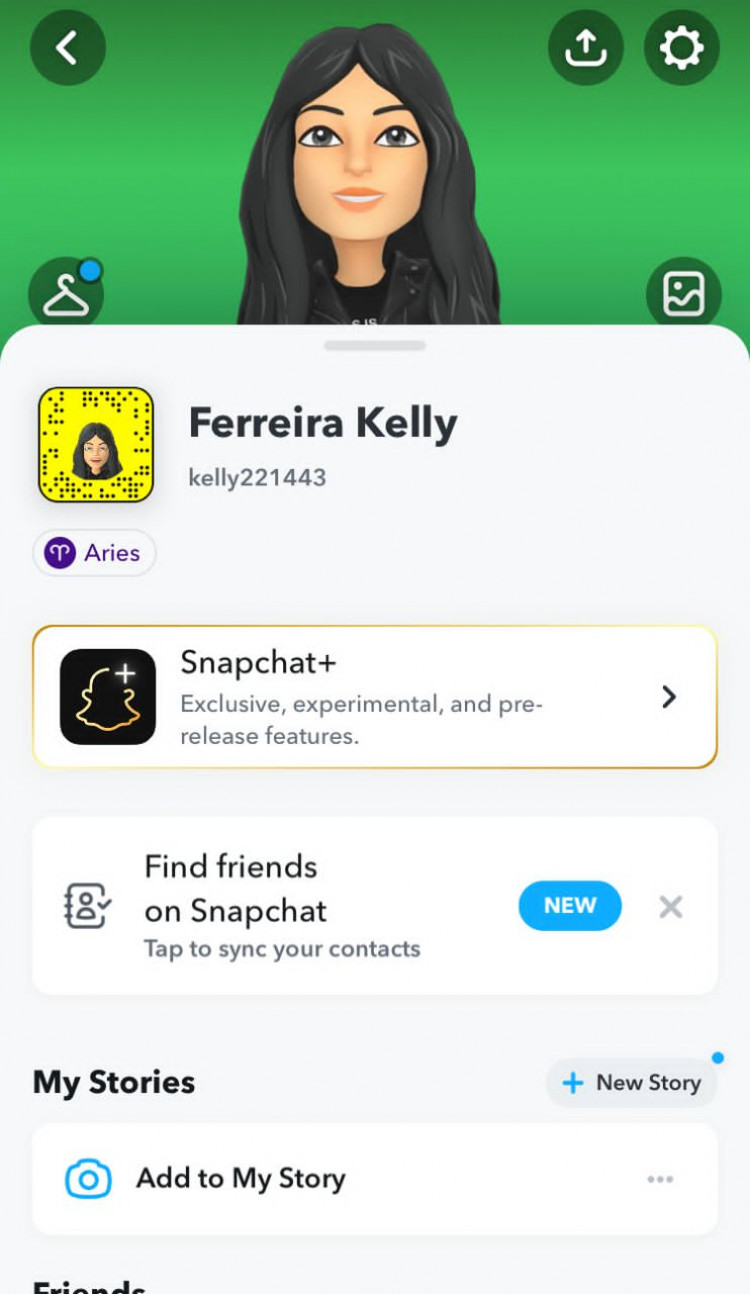Share the profile using the upload icon
The height and width of the screenshot is (1294, 750).
(585, 47)
